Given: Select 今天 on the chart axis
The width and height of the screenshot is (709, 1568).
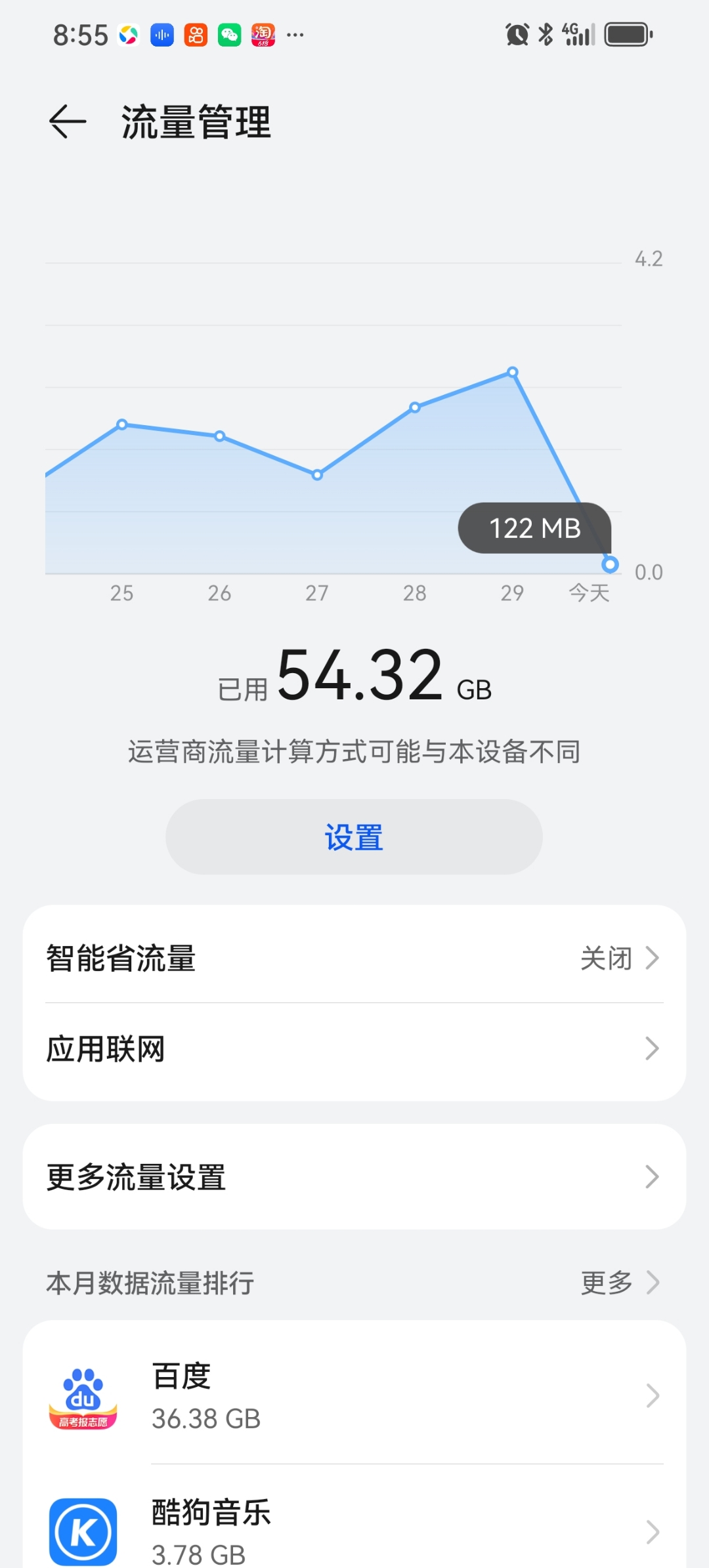Looking at the screenshot, I should 589,592.
